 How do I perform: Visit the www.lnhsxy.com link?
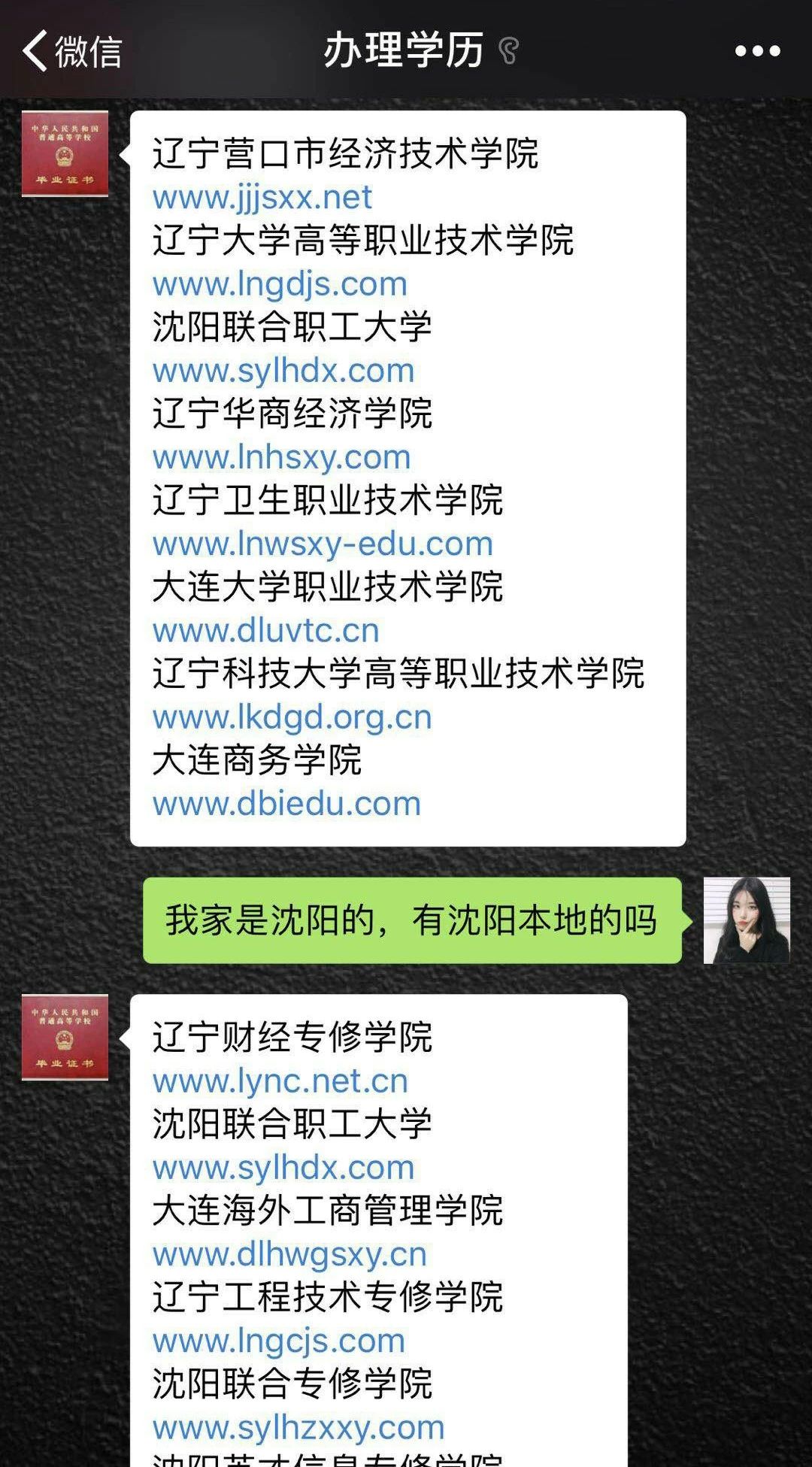(x=281, y=457)
